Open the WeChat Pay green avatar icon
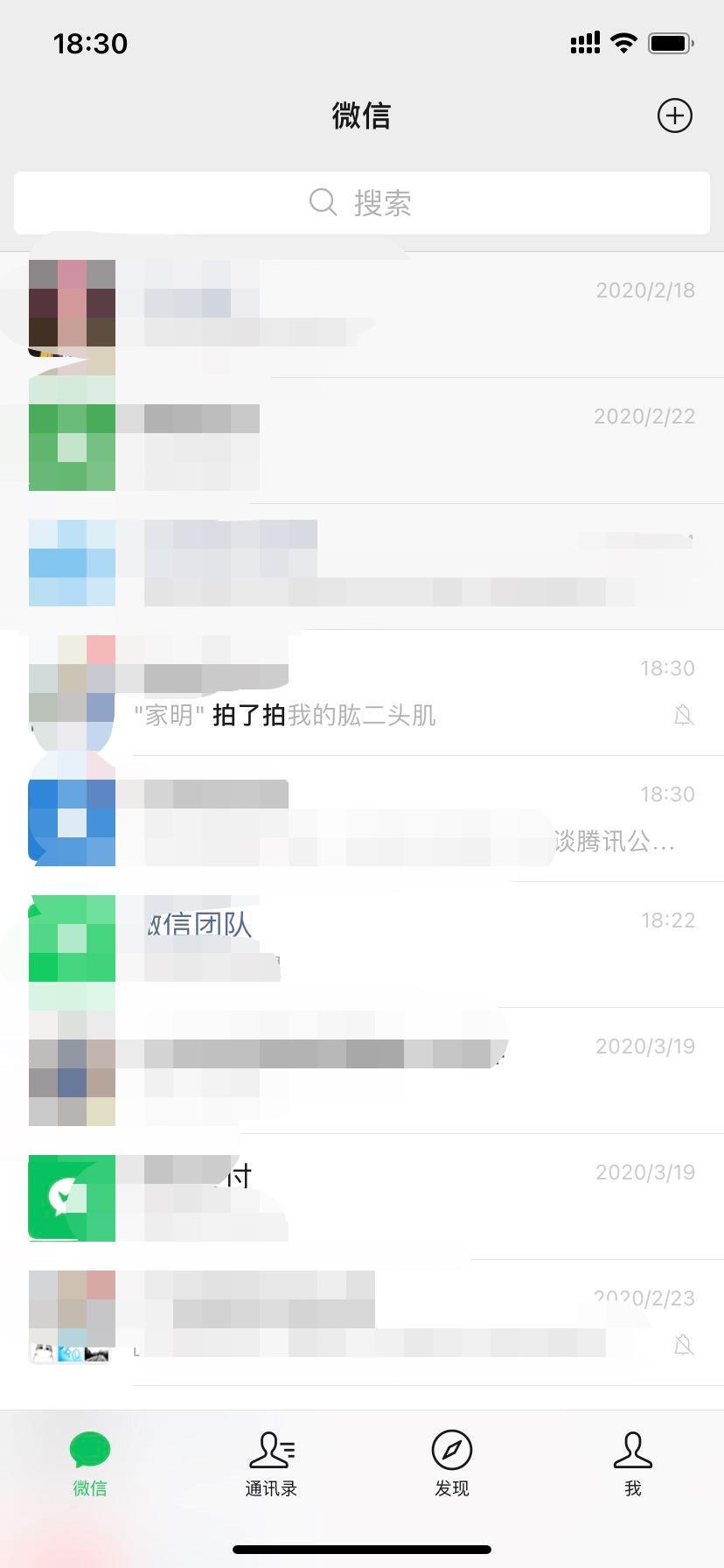 point(70,1198)
